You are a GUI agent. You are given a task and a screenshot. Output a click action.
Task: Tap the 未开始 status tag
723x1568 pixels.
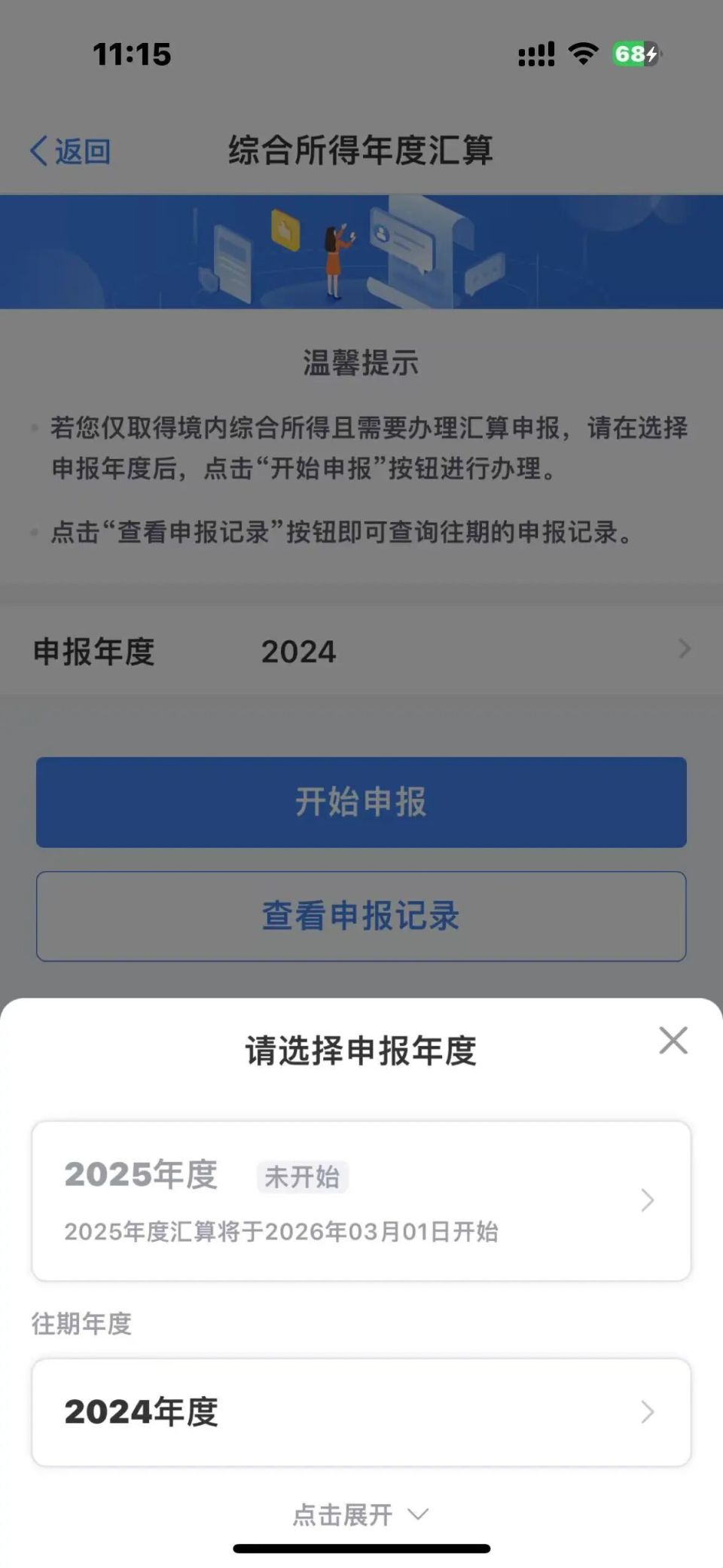(303, 1175)
